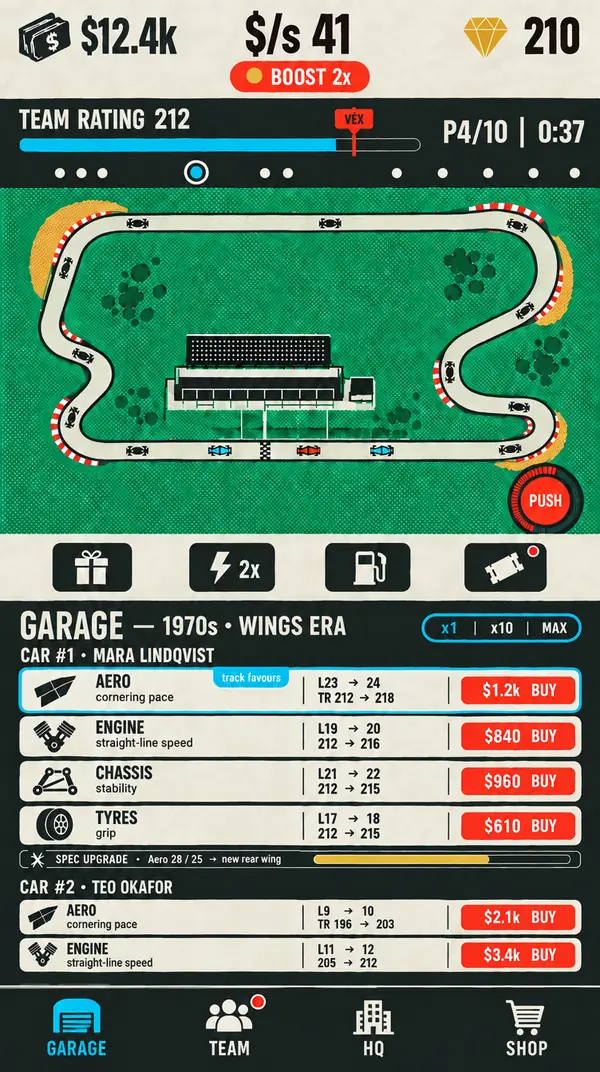Viewport: 600px width, 1072px height.
Task: Select the x1 buy multiplier
Action: pos(449,628)
